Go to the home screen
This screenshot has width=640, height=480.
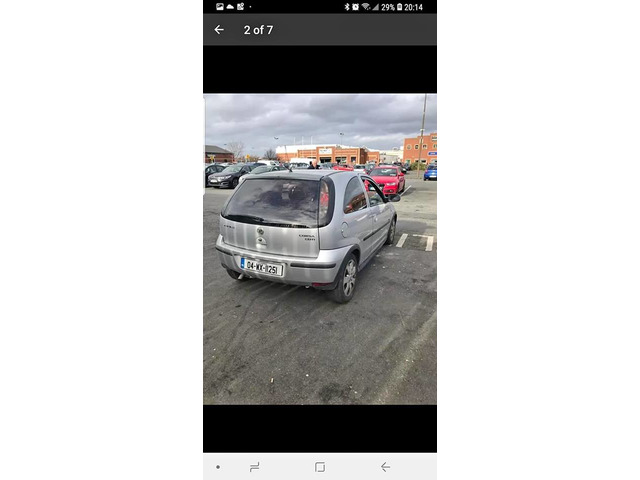pyautogui.click(x=320, y=467)
